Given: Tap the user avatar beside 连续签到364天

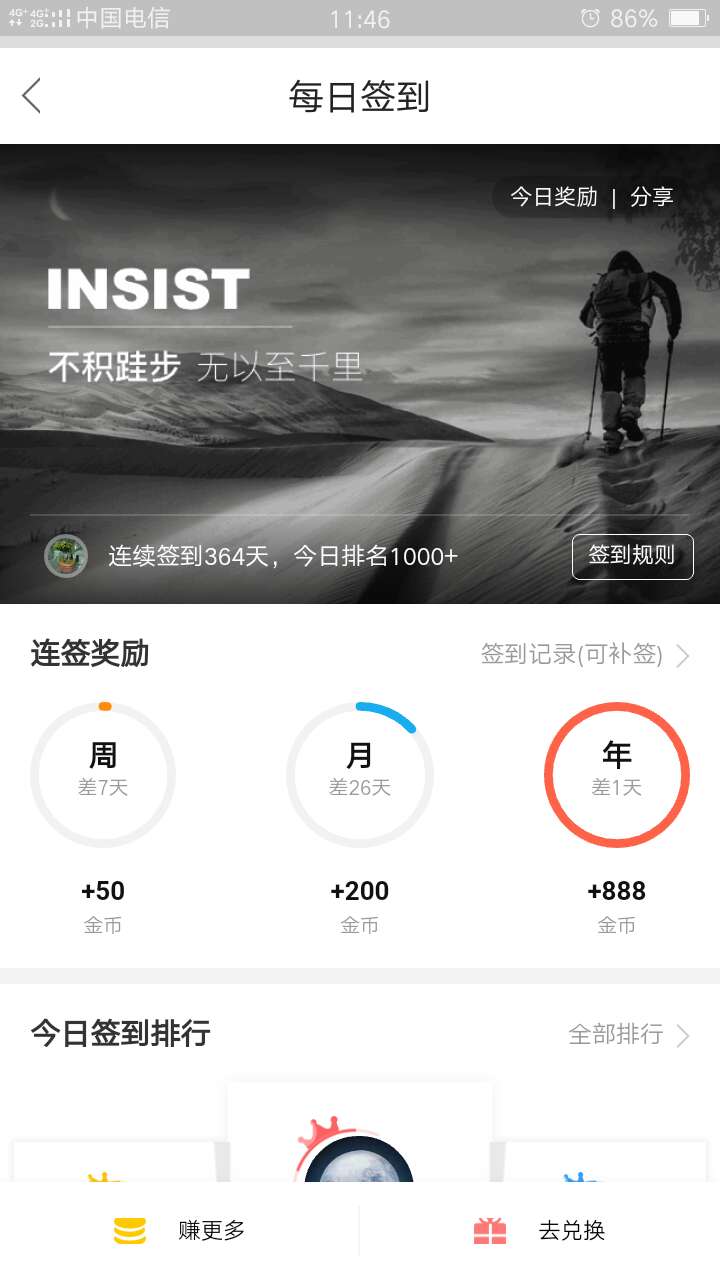Looking at the screenshot, I should (66, 556).
